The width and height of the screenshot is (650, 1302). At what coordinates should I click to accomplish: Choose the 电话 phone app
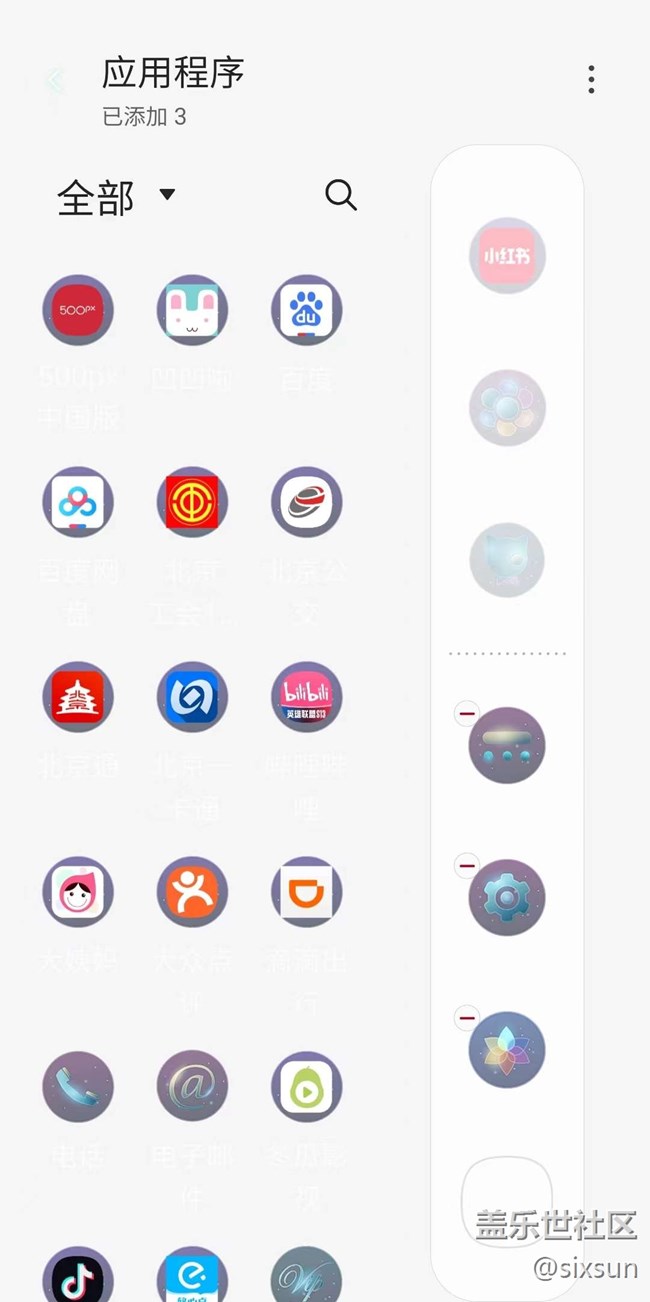pos(78,1087)
